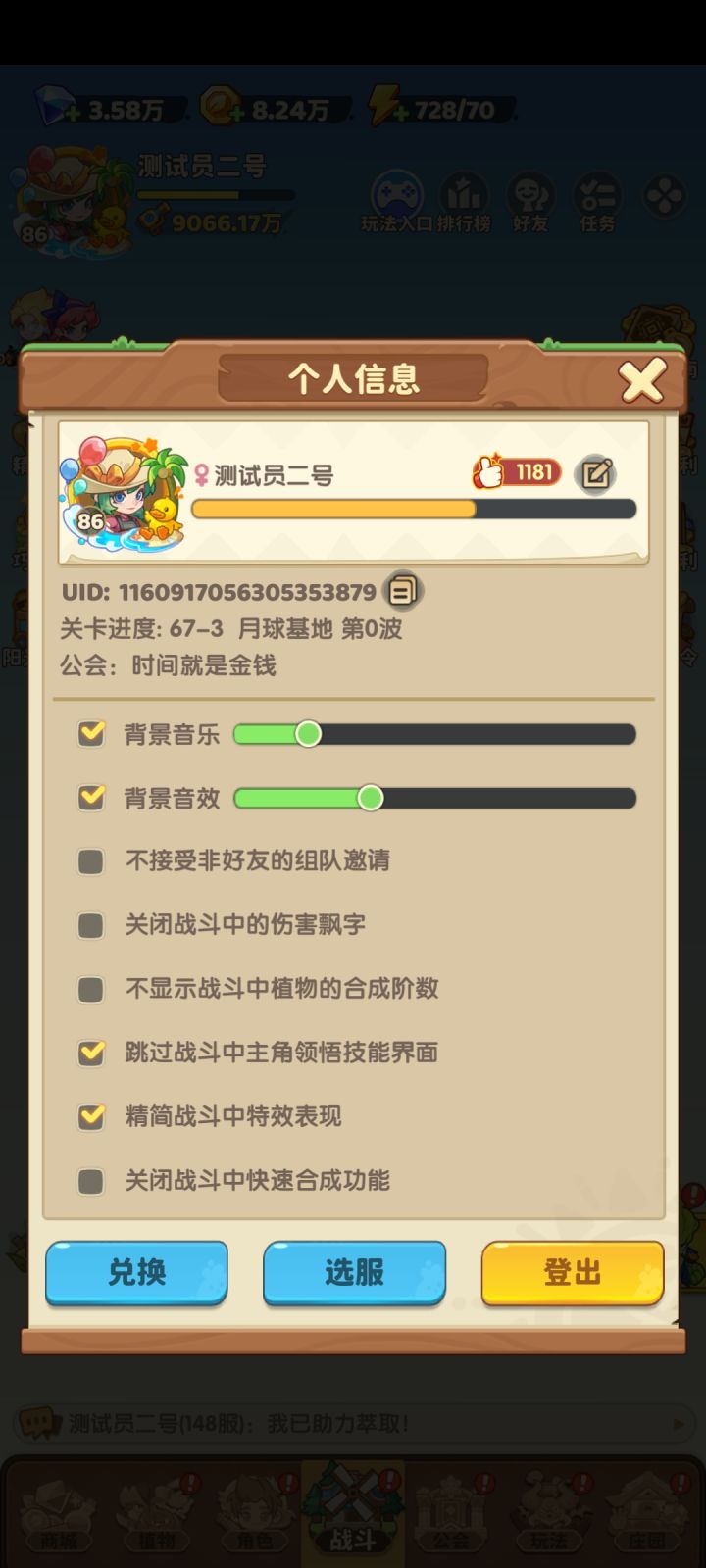Click the profile edit pencil icon
The height and width of the screenshot is (1568, 706).
point(596,473)
